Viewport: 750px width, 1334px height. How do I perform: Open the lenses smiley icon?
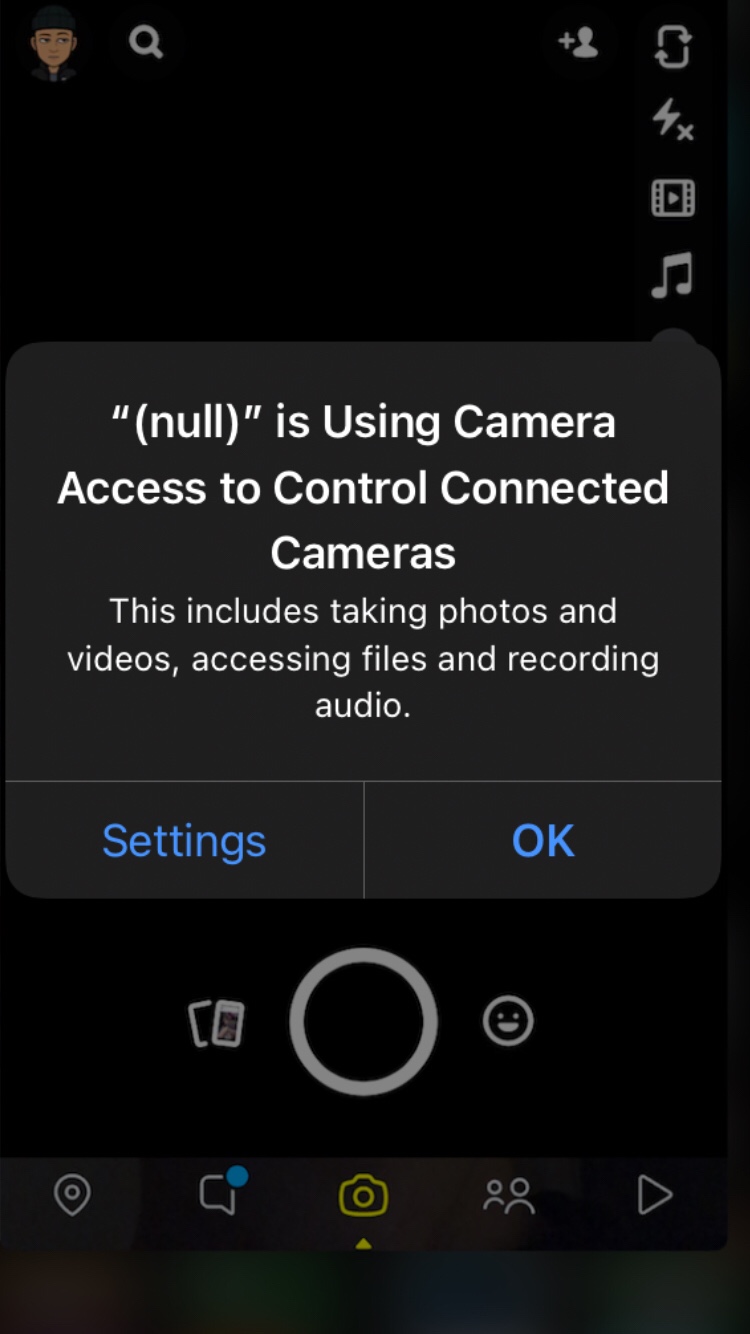point(508,1022)
